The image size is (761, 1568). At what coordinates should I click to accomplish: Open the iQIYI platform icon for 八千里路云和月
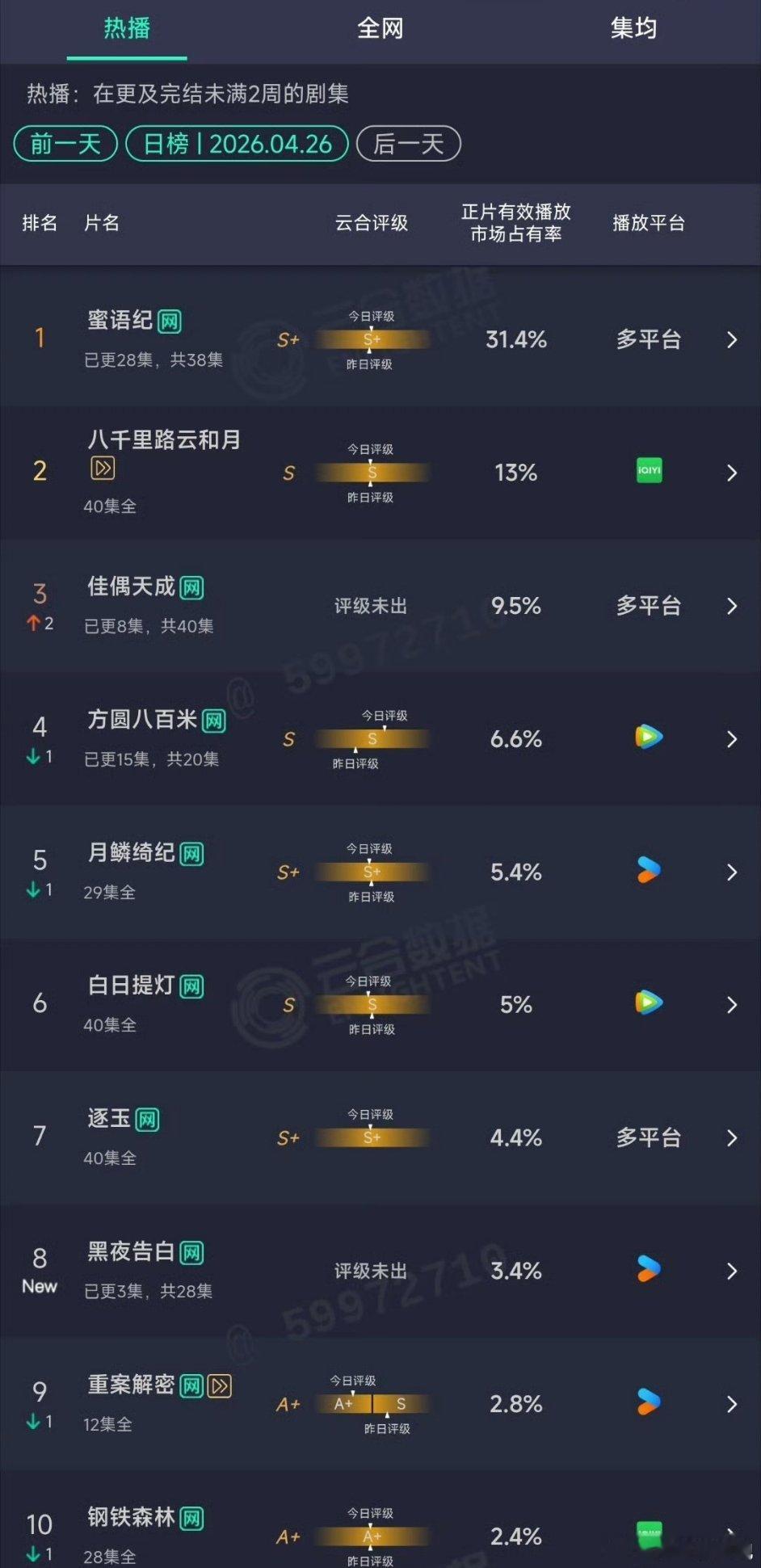pyautogui.click(x=649, y=471)
